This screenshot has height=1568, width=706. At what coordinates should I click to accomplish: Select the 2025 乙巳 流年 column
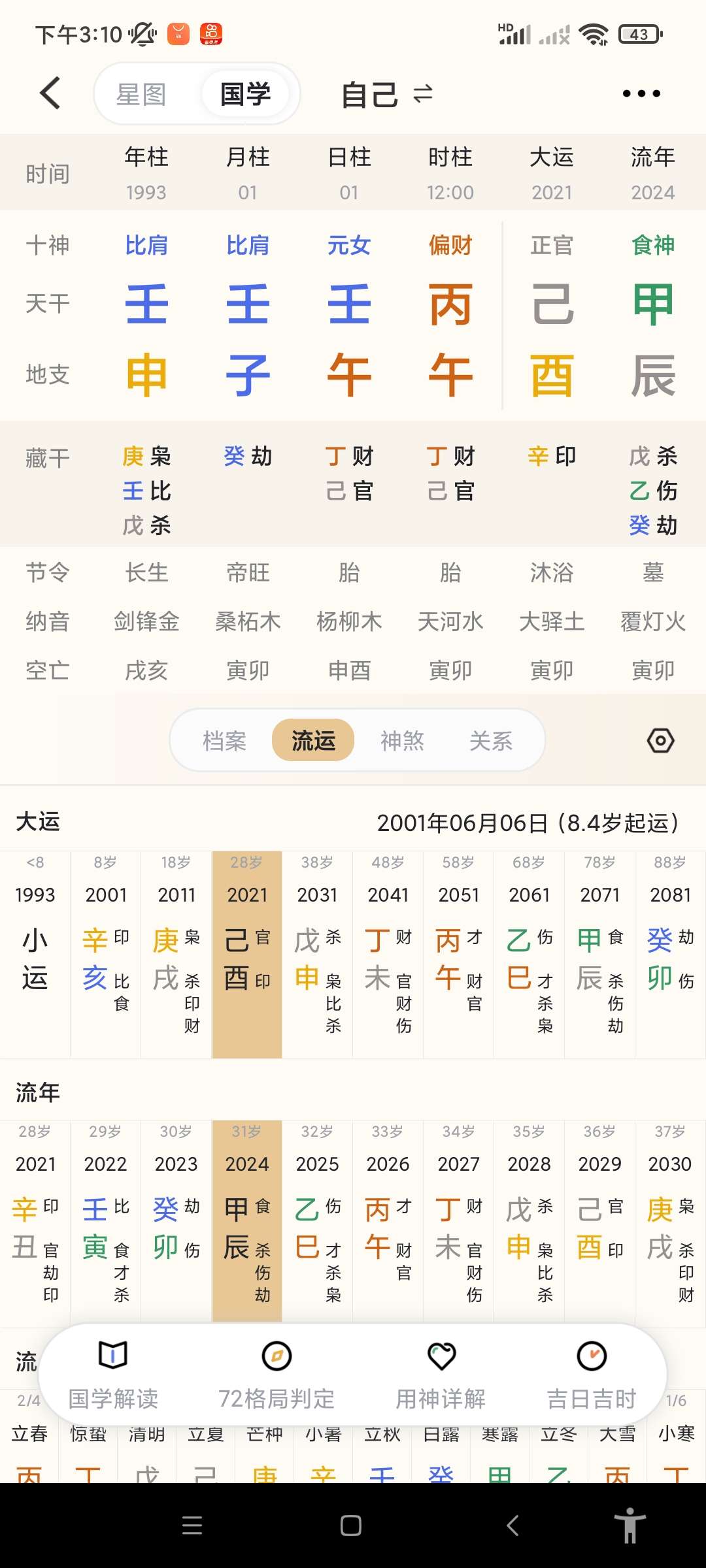(x=318, y=1222)
